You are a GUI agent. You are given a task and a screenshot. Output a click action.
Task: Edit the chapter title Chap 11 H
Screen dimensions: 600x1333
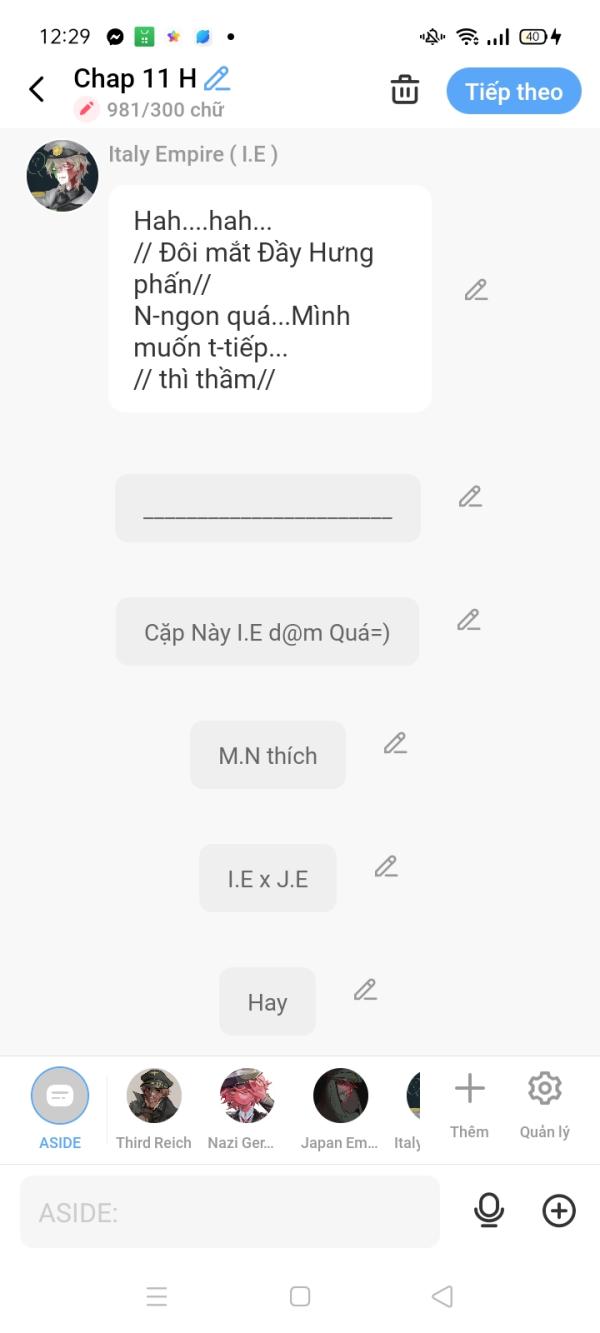pyautogui.click(x=217, y=78)
